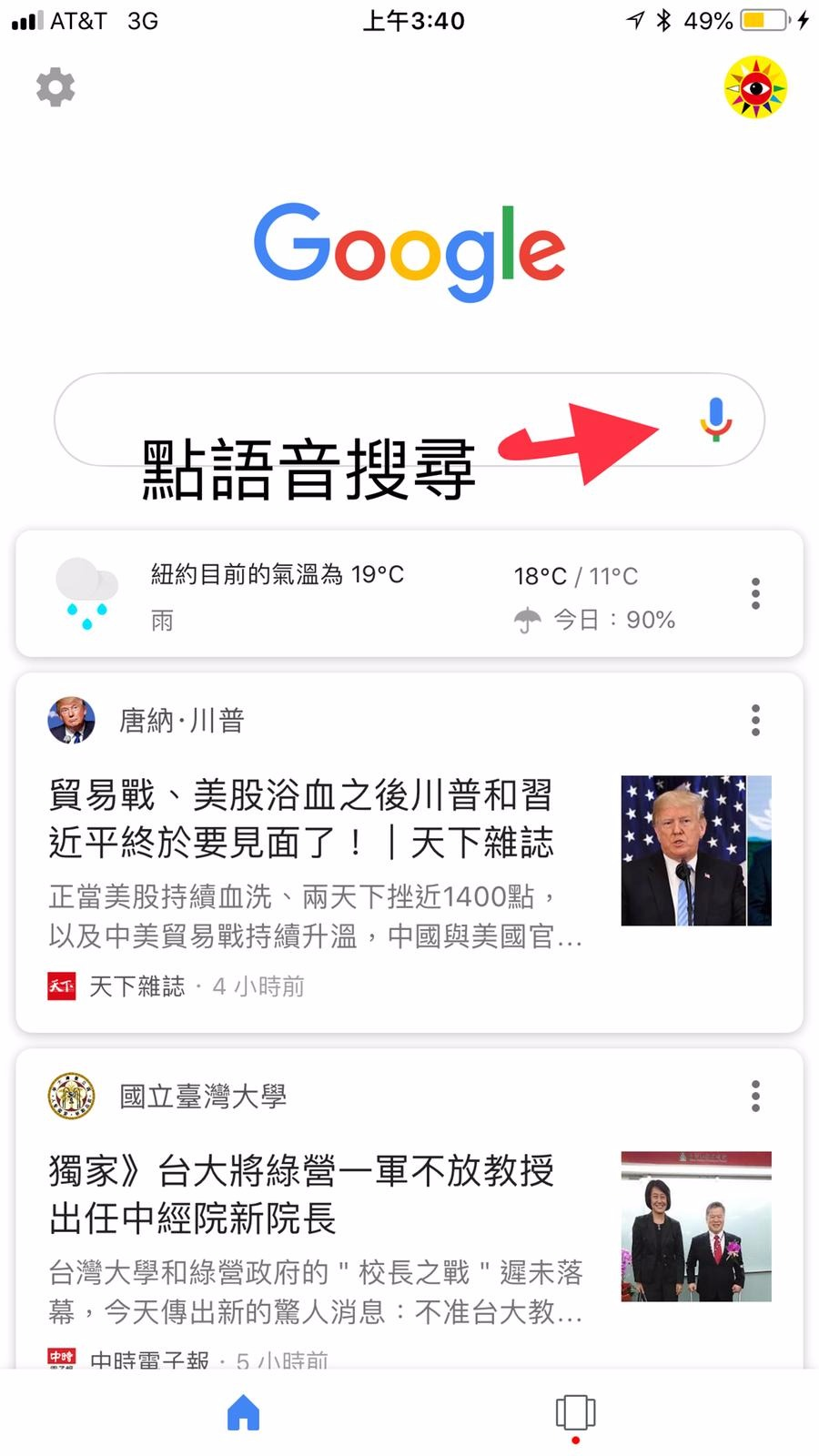Open the New York weather card
The height and width of the screenshot is (1456, 819).
click(364, 594)
